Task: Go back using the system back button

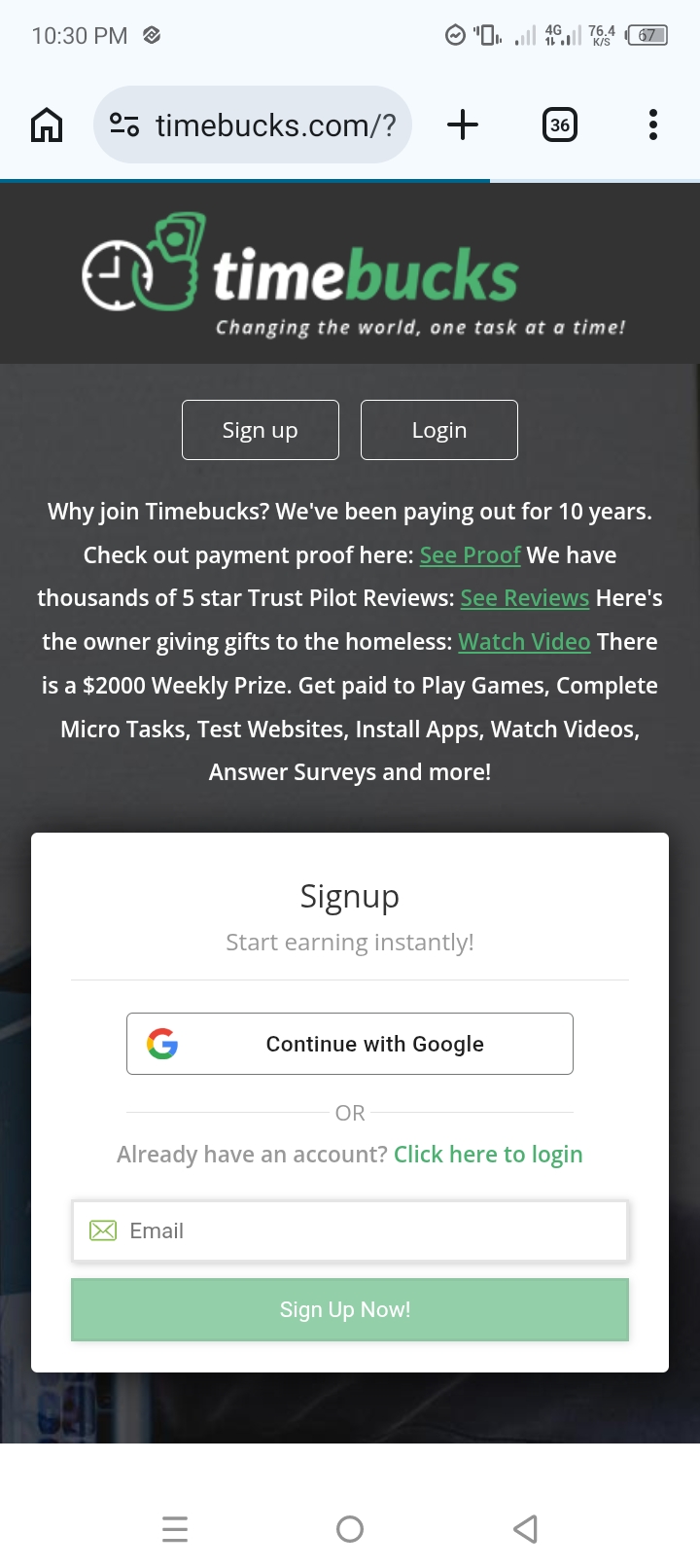Action: (525, 1529)
